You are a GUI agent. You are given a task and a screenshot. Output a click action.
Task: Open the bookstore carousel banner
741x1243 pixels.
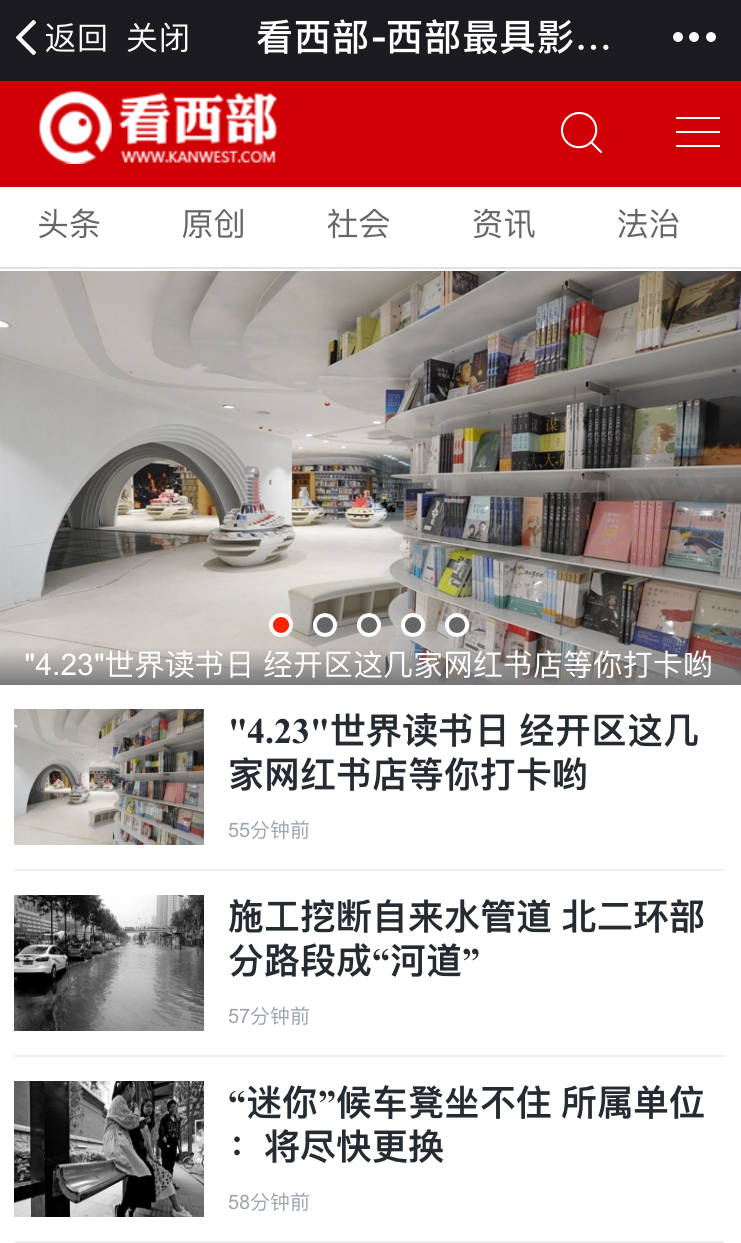(x=370, y=450)
